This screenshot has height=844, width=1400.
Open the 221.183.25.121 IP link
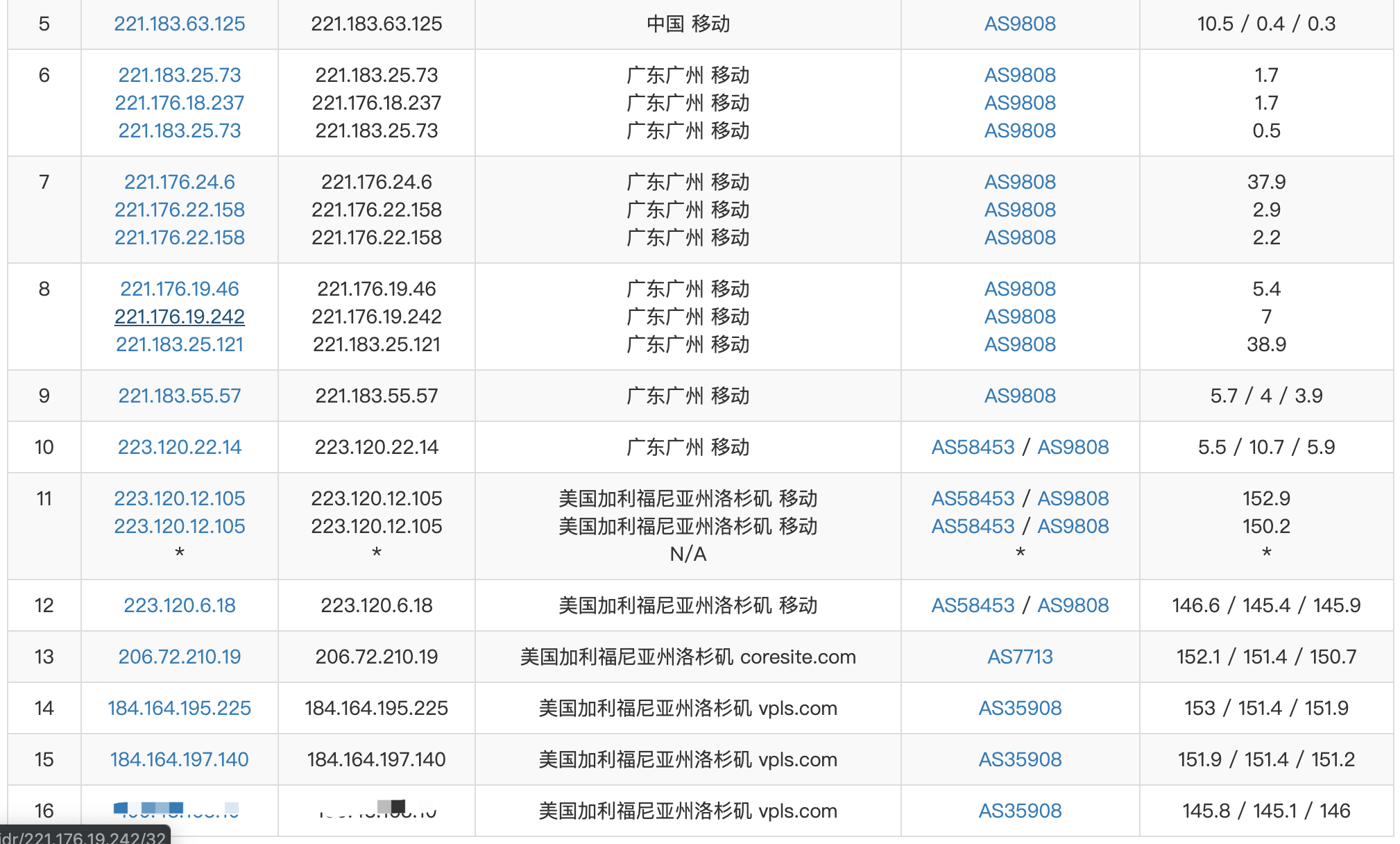point(179,344)
